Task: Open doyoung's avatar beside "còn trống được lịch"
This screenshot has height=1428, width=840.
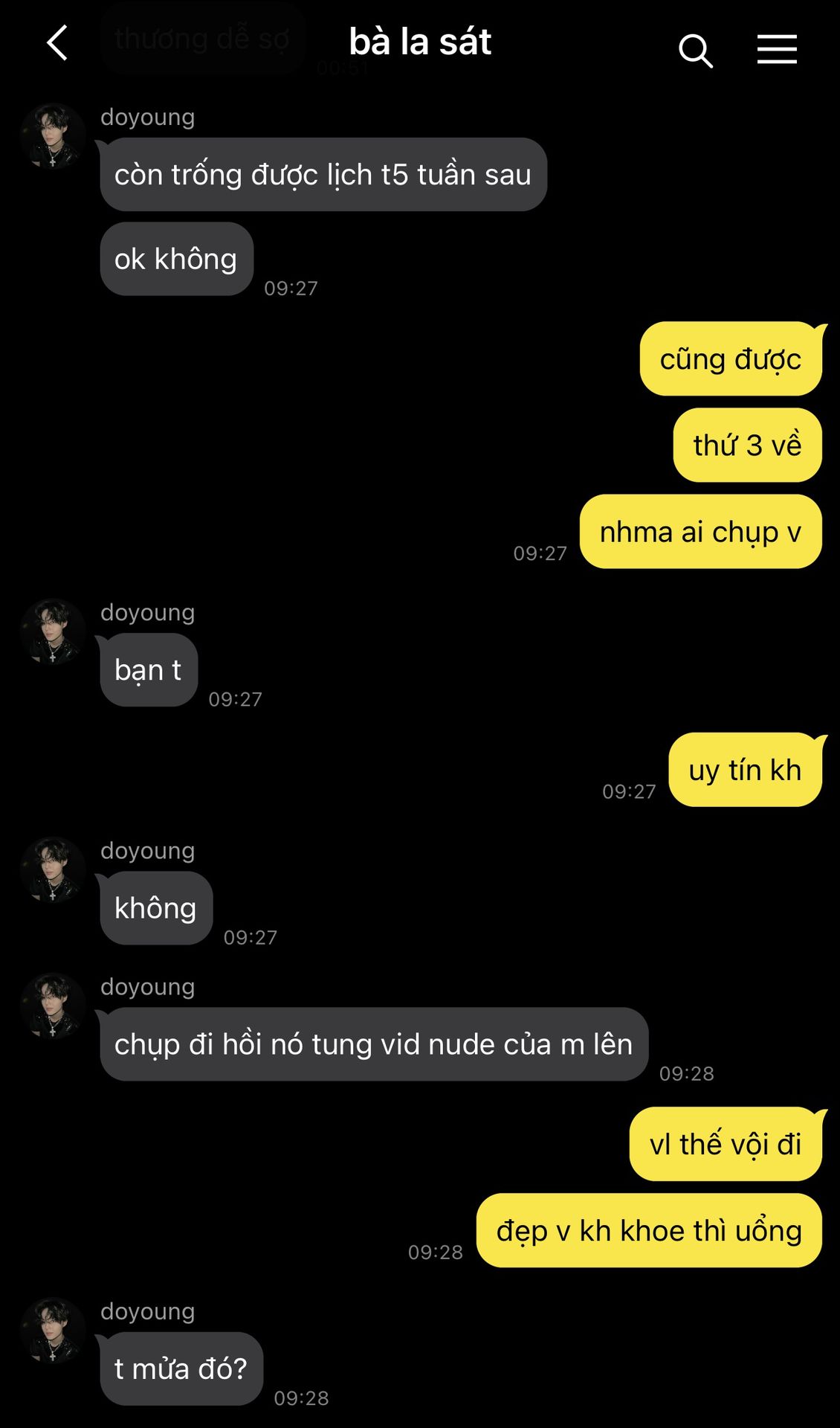Action: [53, 136]
